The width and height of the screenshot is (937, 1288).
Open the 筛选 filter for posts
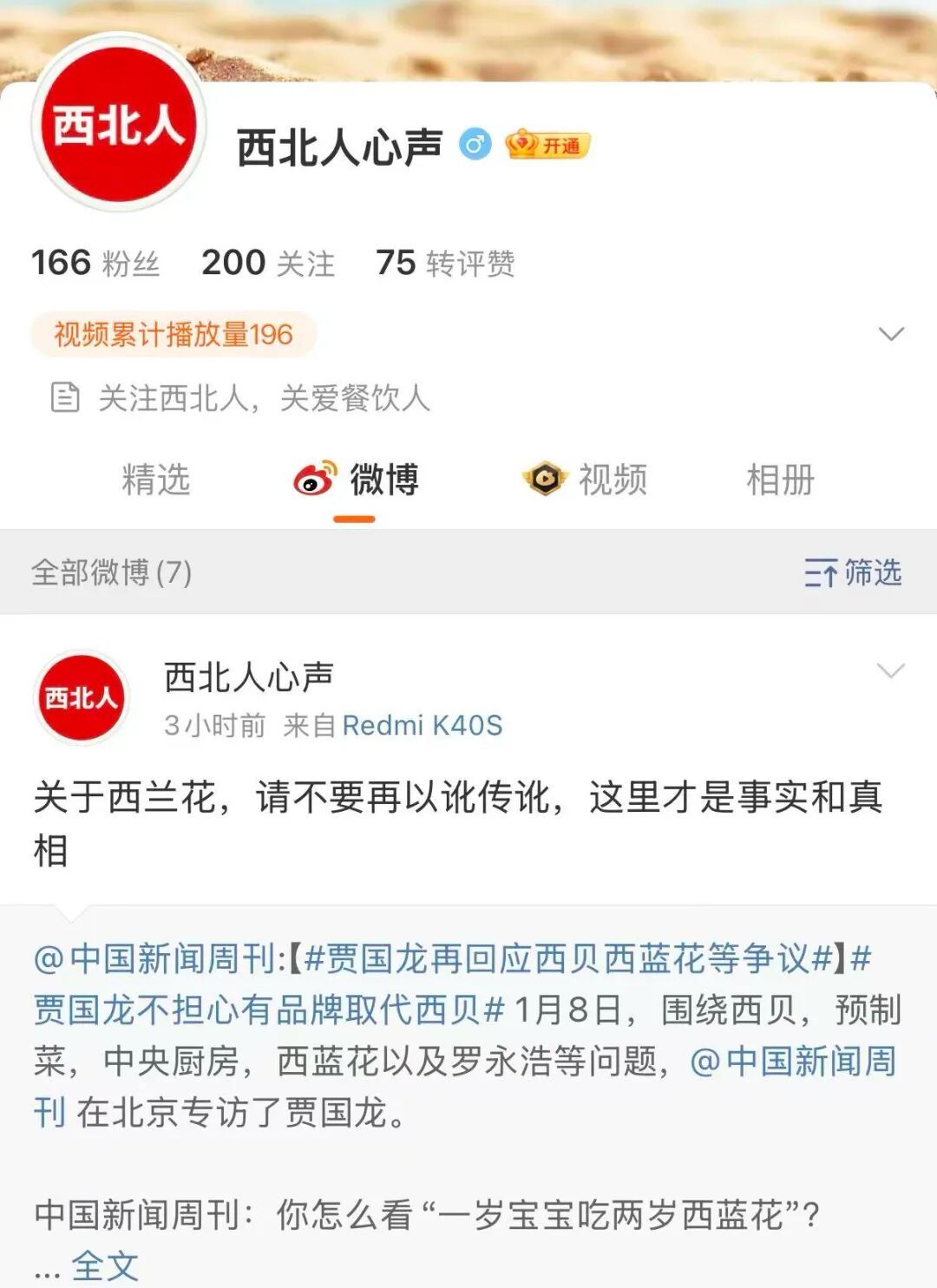click(x=853, y=572)
